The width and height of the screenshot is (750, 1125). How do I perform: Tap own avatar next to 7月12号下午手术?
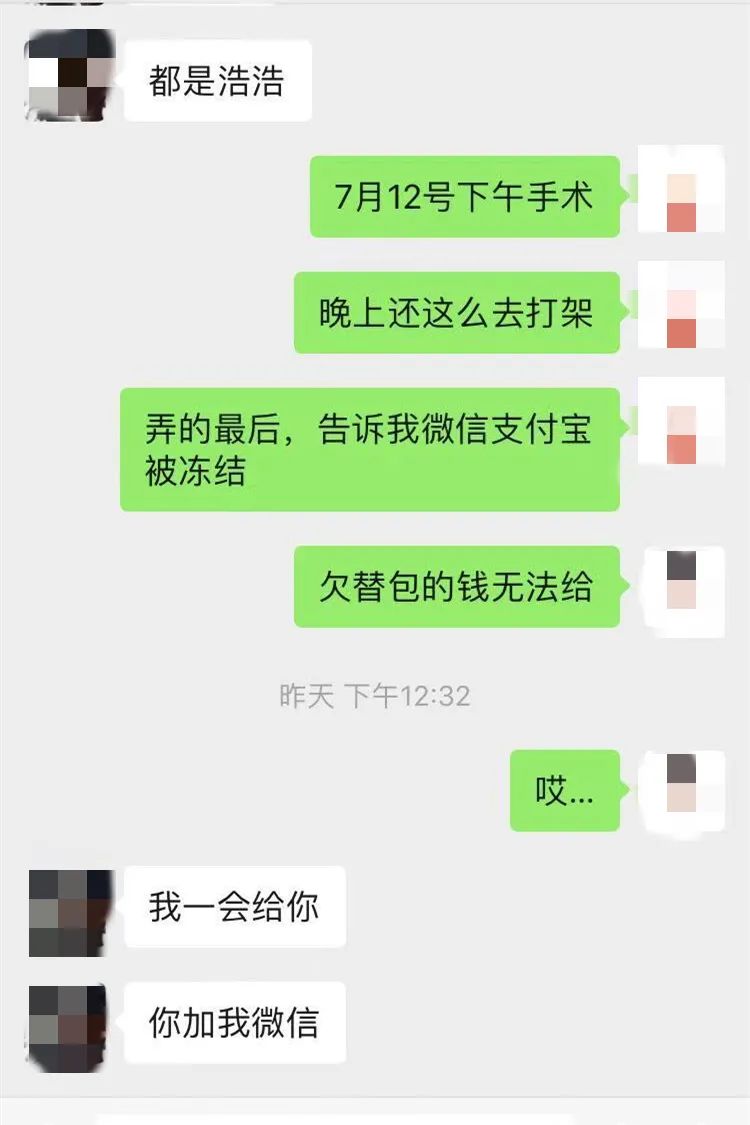pyautogui.click(x=681, y=192)
